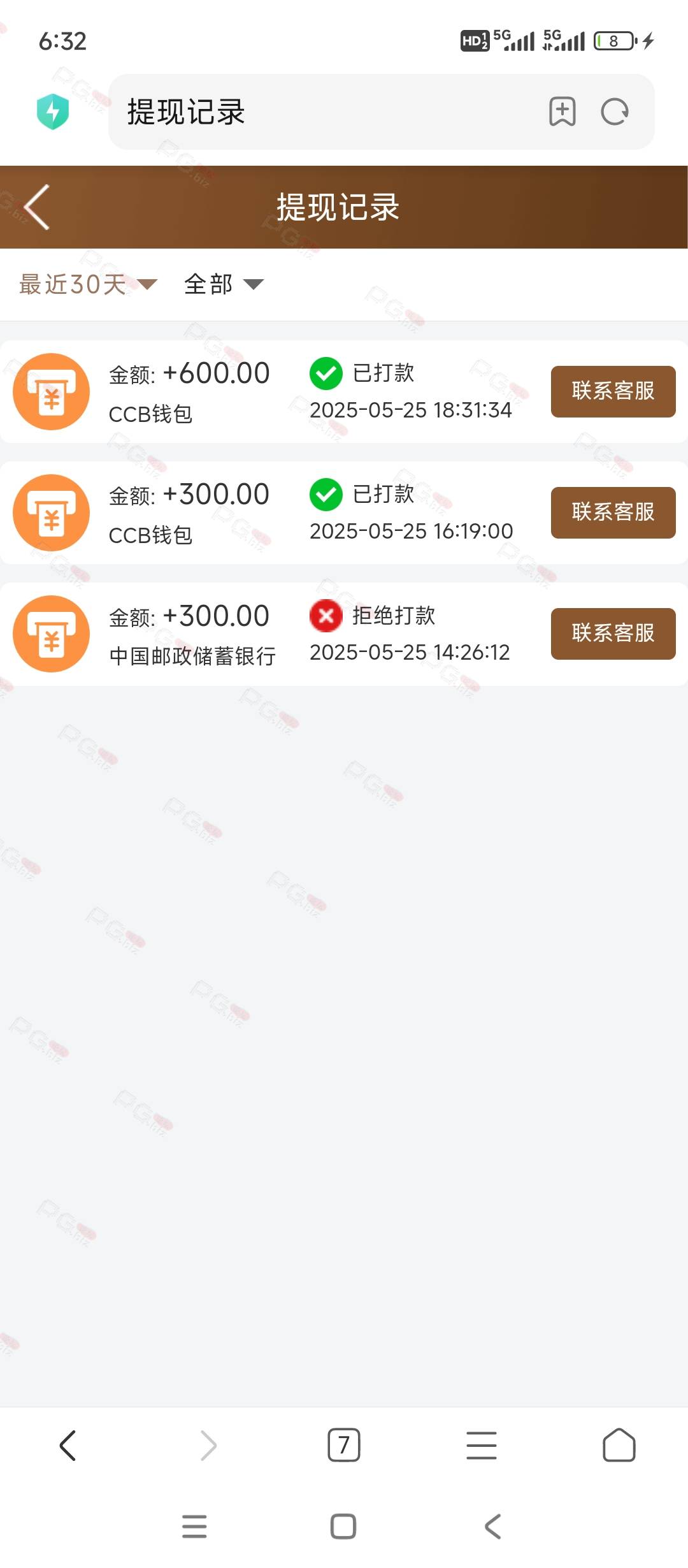The width and height of the screenshot is (688, 1568).
Task: Tap the system home button
Action: (343, 1527)
